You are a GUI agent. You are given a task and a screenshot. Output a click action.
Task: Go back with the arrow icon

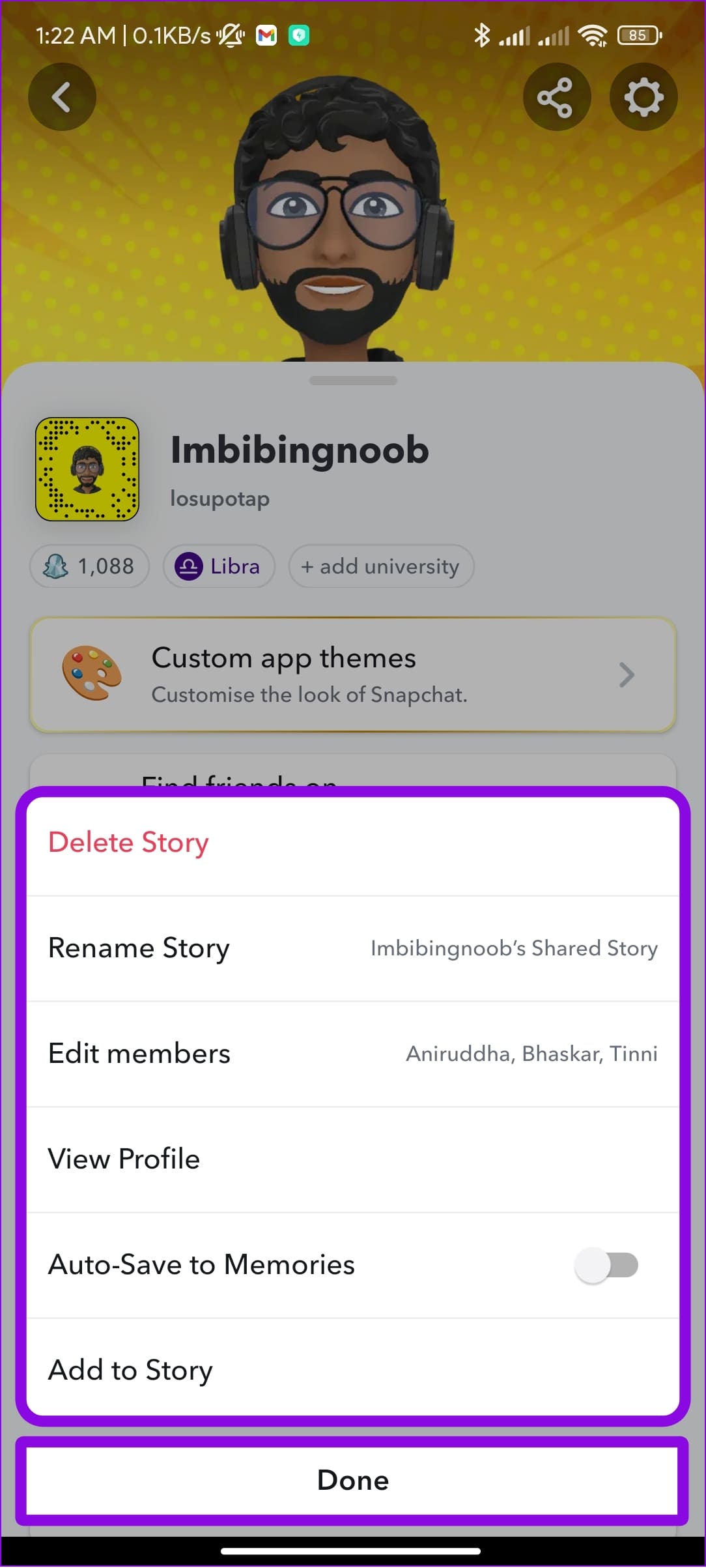(62, 97)
